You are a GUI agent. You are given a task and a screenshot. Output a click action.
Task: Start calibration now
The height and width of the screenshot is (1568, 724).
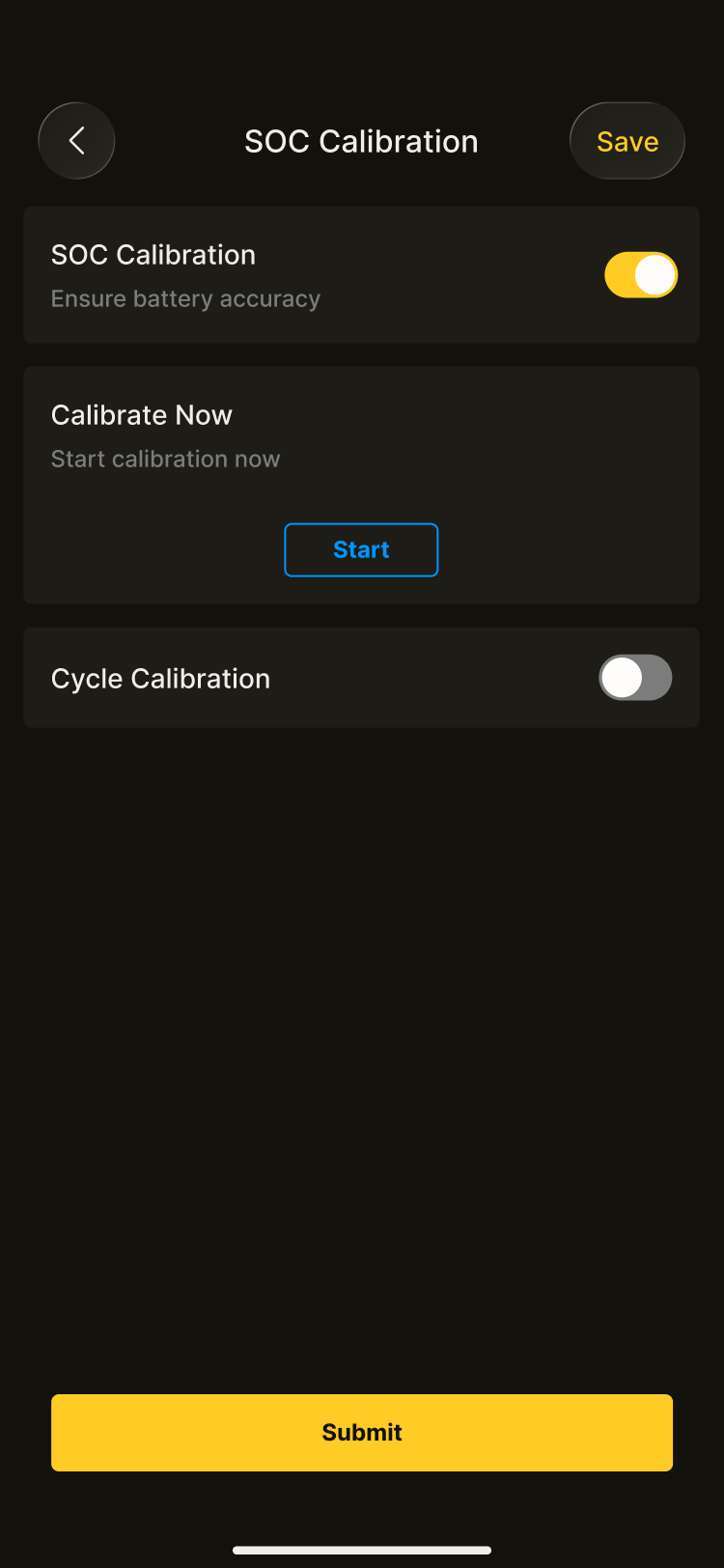[361, 549]
